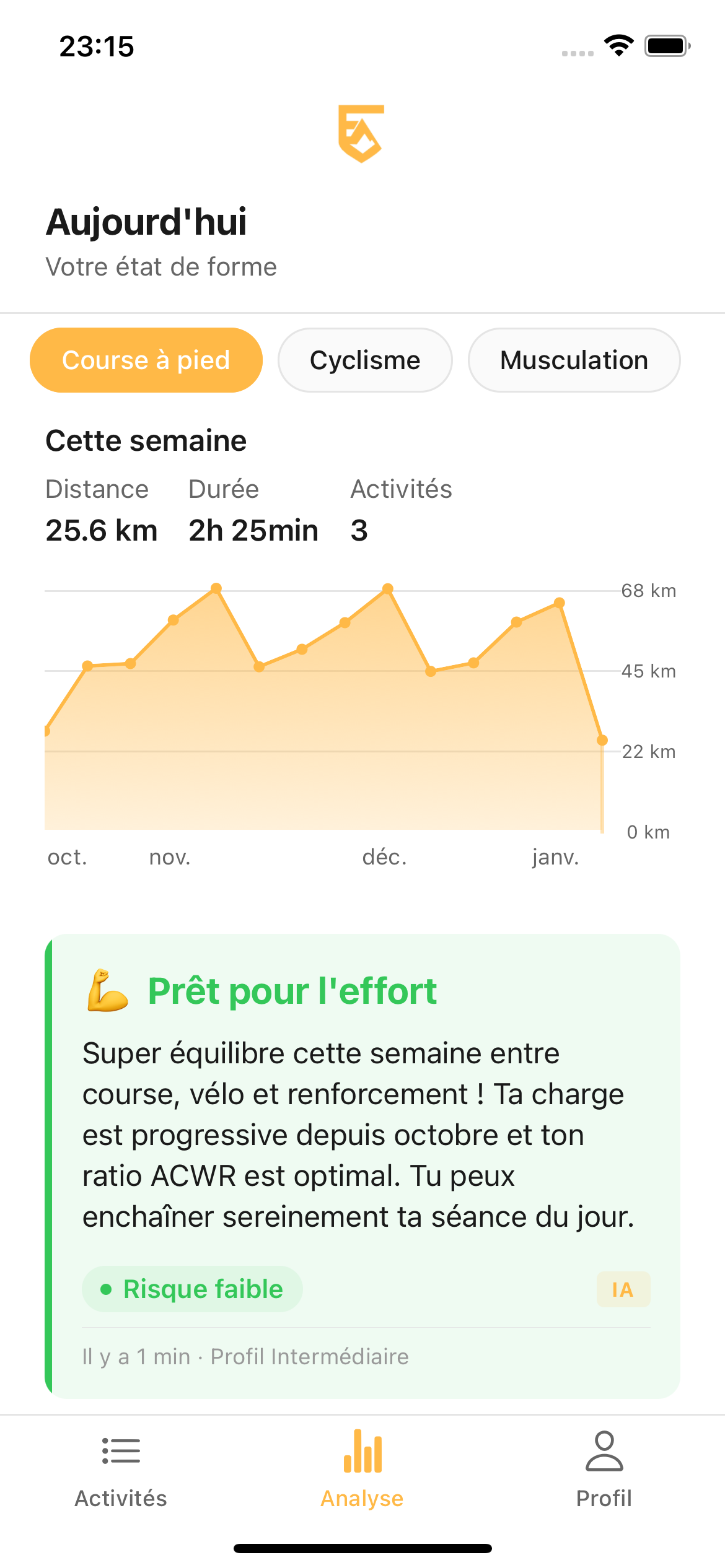Tap the janv. label on the chart axis
Viewport: 725px width, 1568px height.
pos(555,857)
